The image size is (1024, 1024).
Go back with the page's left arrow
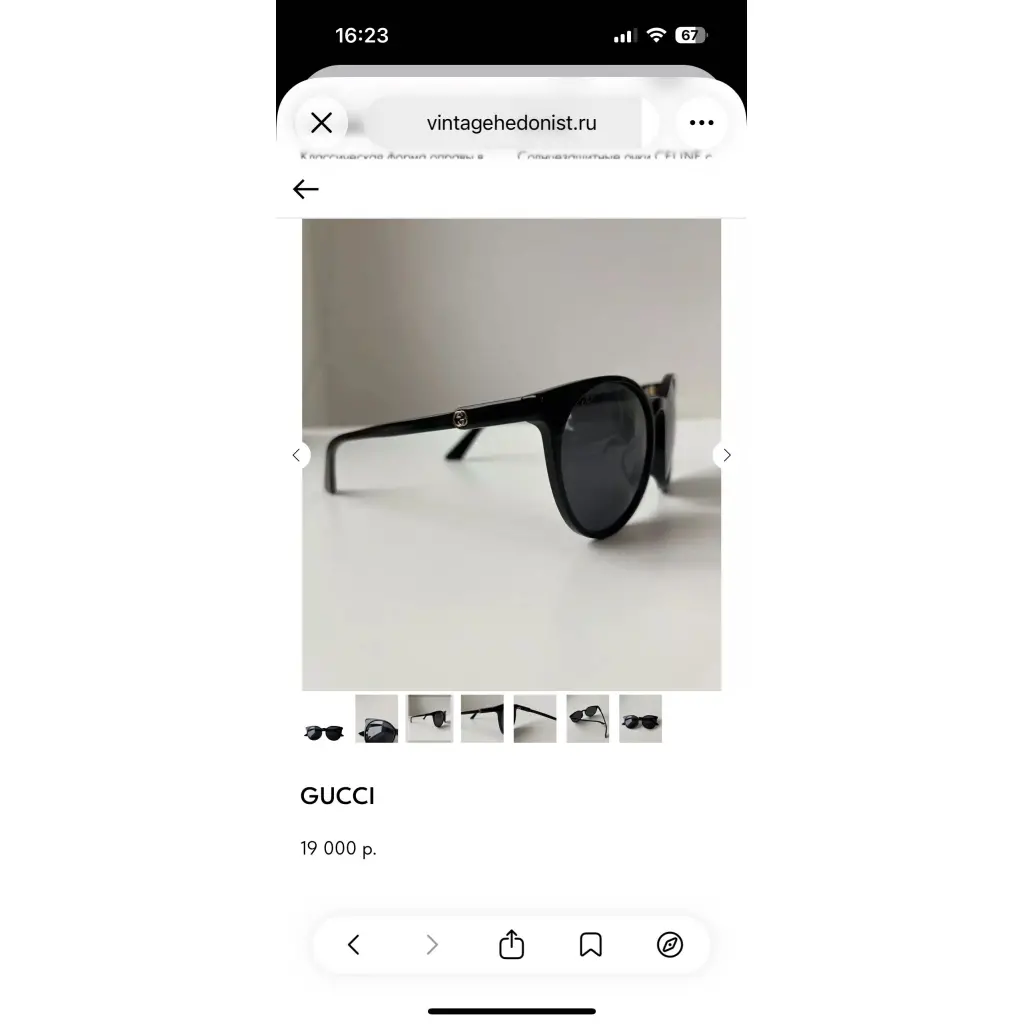(306, 189)
